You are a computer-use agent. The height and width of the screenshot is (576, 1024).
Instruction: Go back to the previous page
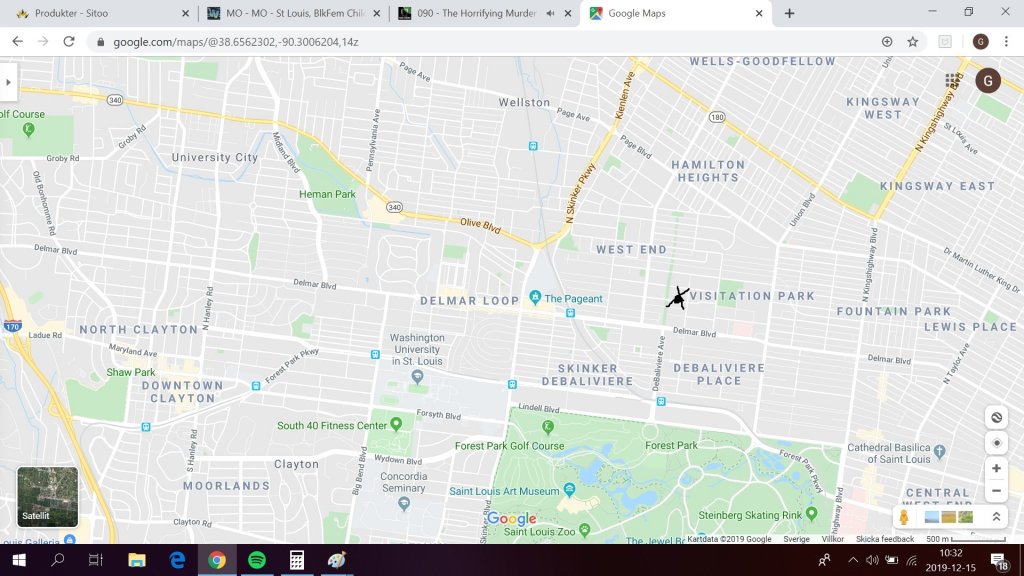point(17,42)
